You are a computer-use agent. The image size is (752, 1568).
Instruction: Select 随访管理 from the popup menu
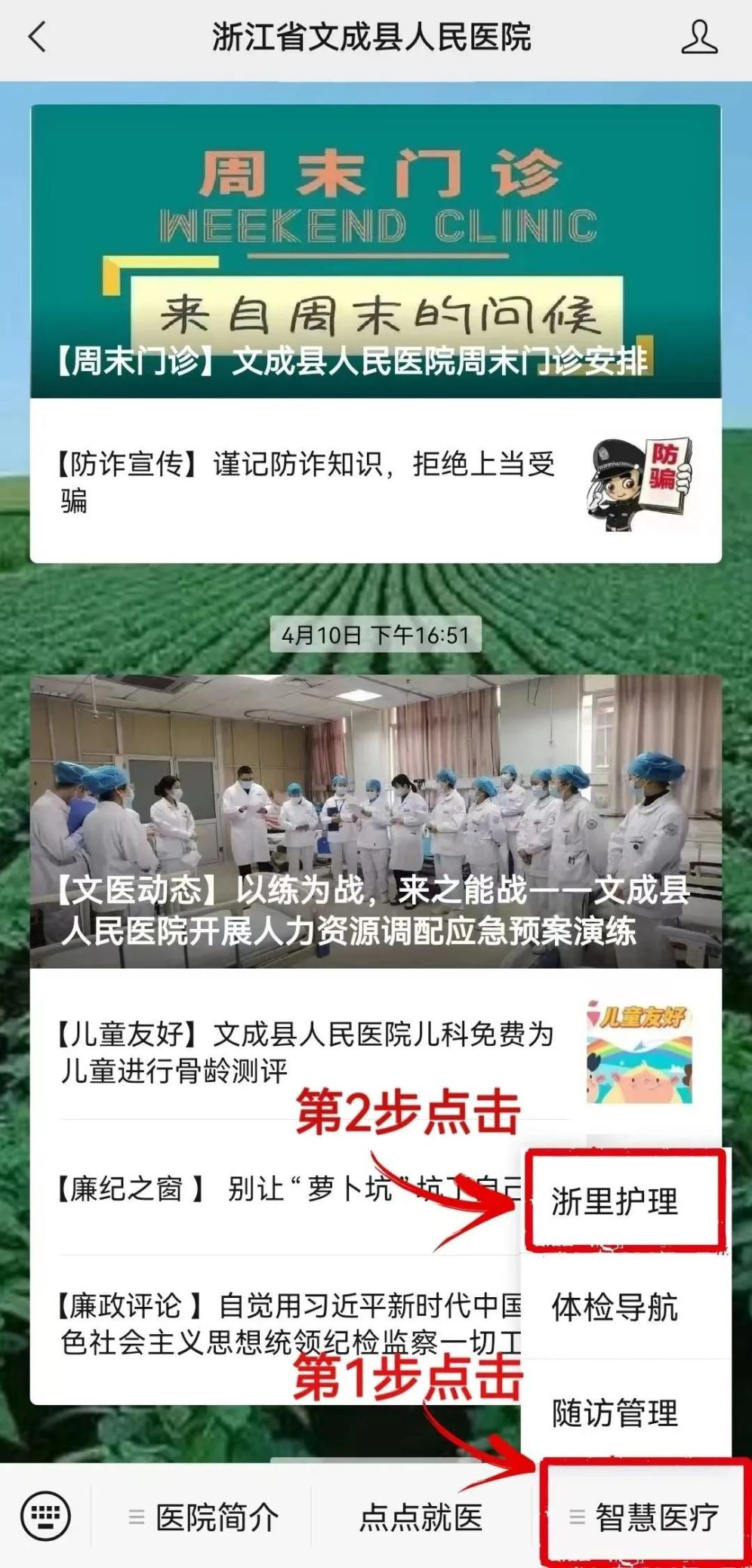pyautogui.click(x=615, y=1413)
